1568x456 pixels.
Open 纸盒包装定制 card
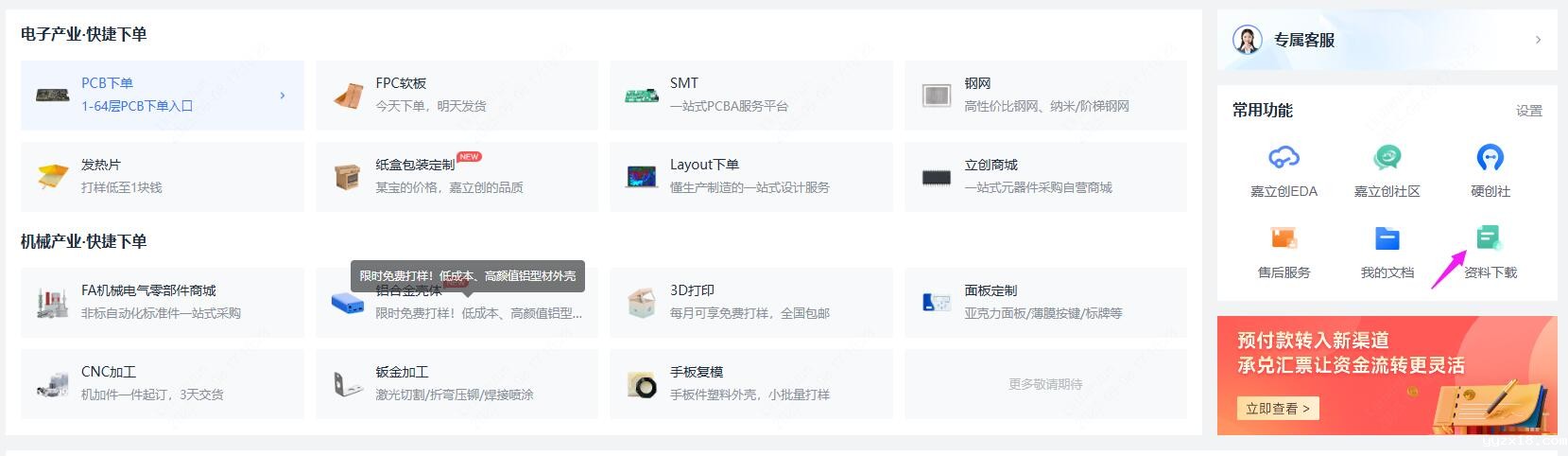click(457, 176)
